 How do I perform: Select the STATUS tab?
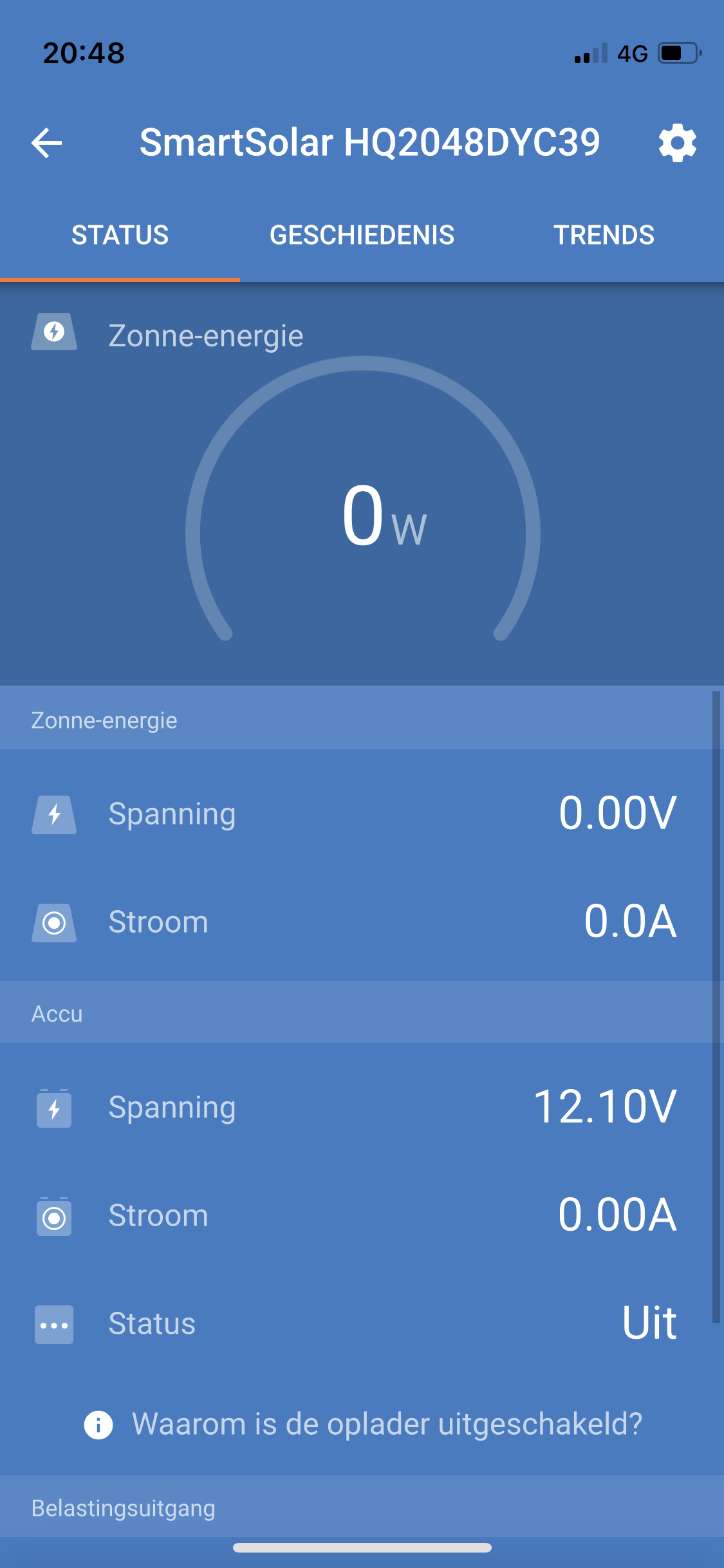point(120,235)
